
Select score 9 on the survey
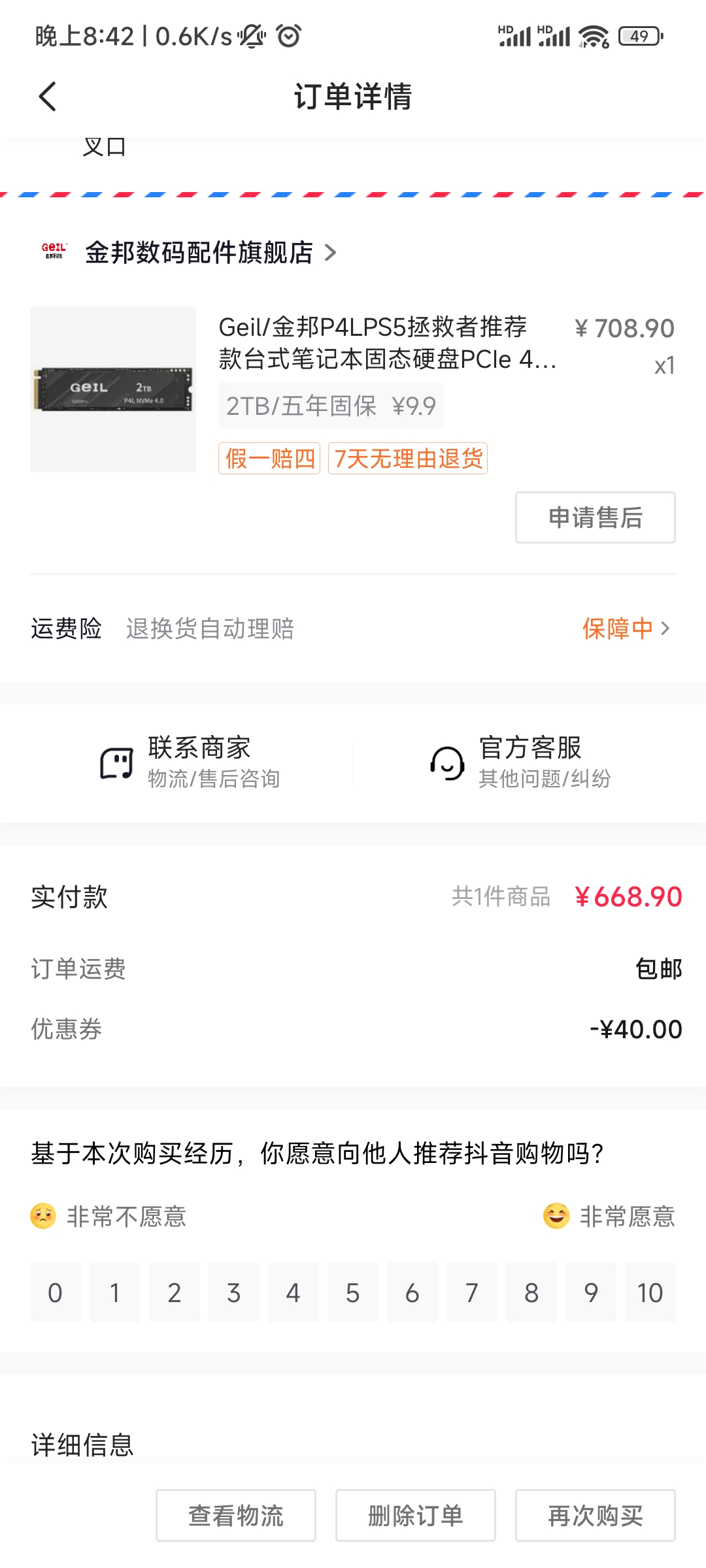[590, 1293]
